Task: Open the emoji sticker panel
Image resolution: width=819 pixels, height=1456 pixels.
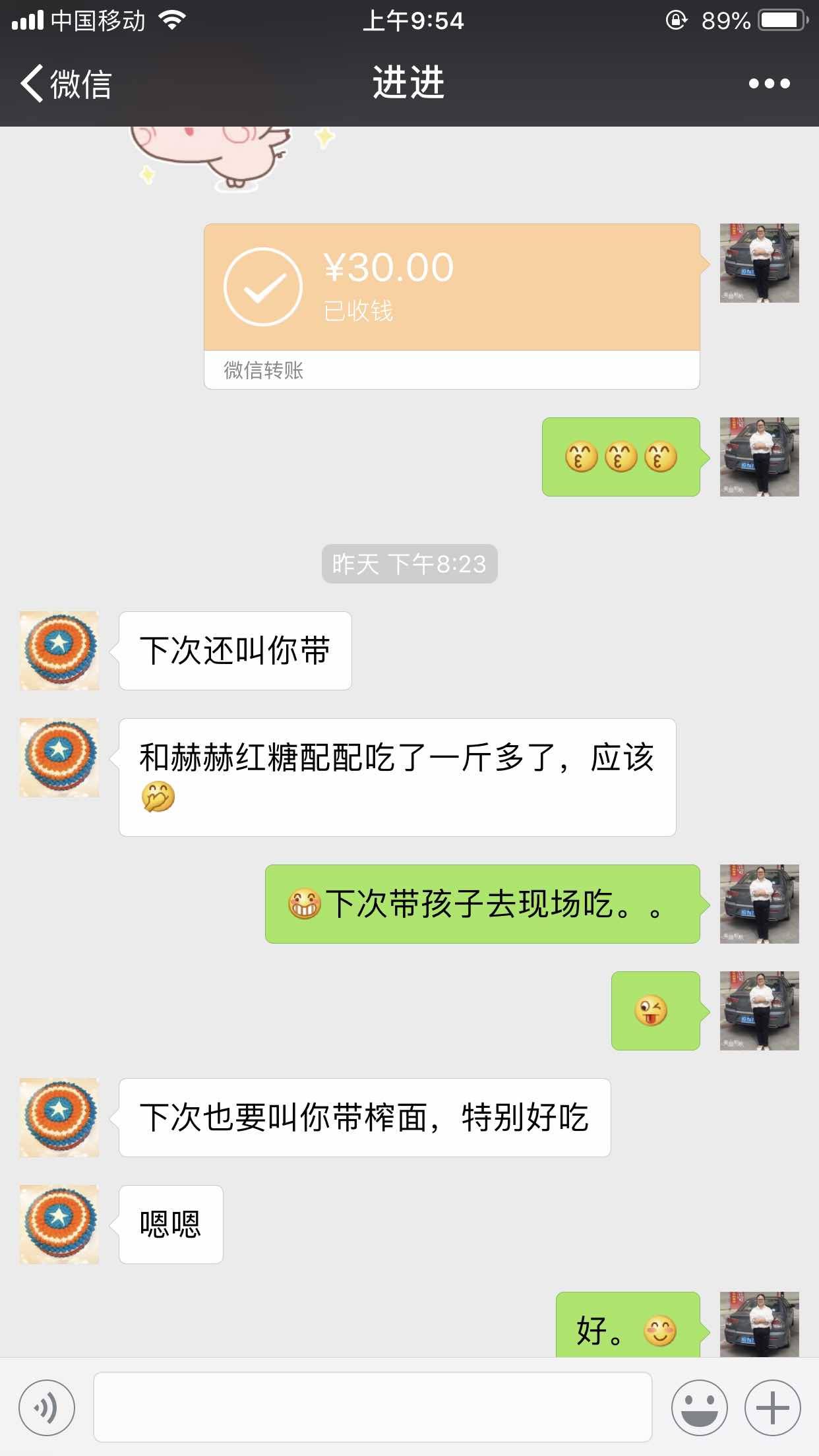Action: [x=699, y=1408]
